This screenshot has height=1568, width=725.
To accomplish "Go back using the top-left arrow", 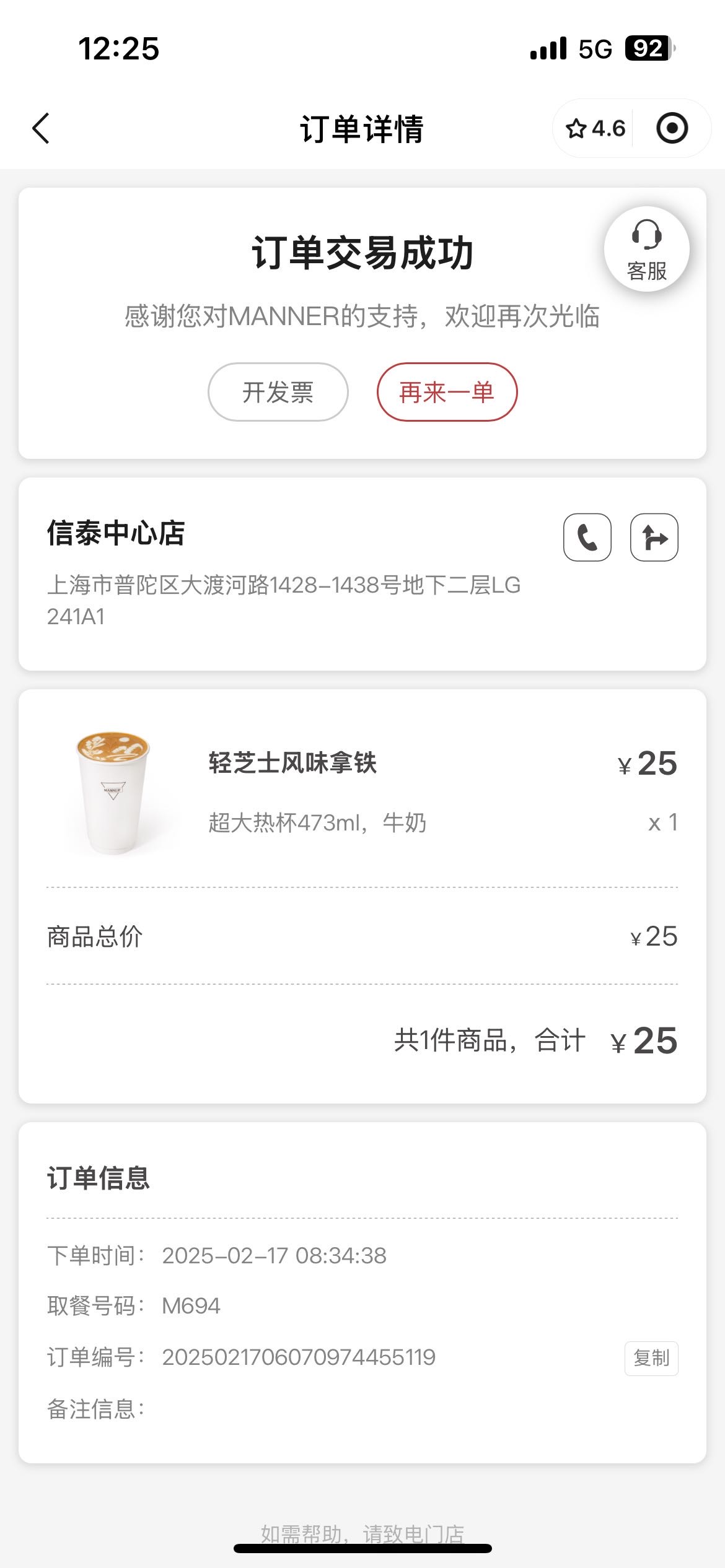I will (x=41, y=129).
